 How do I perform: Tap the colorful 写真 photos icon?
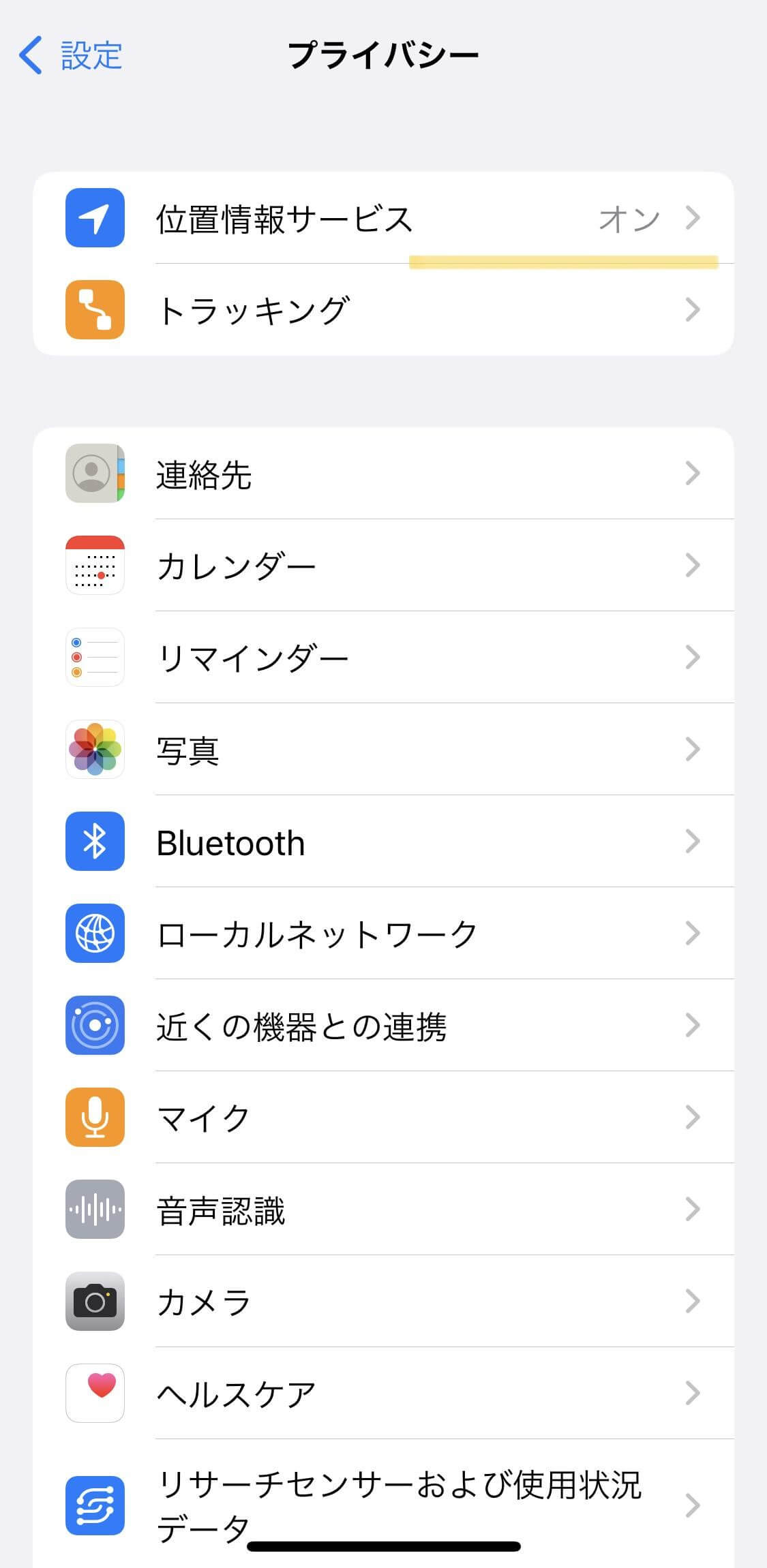(95, 750)
